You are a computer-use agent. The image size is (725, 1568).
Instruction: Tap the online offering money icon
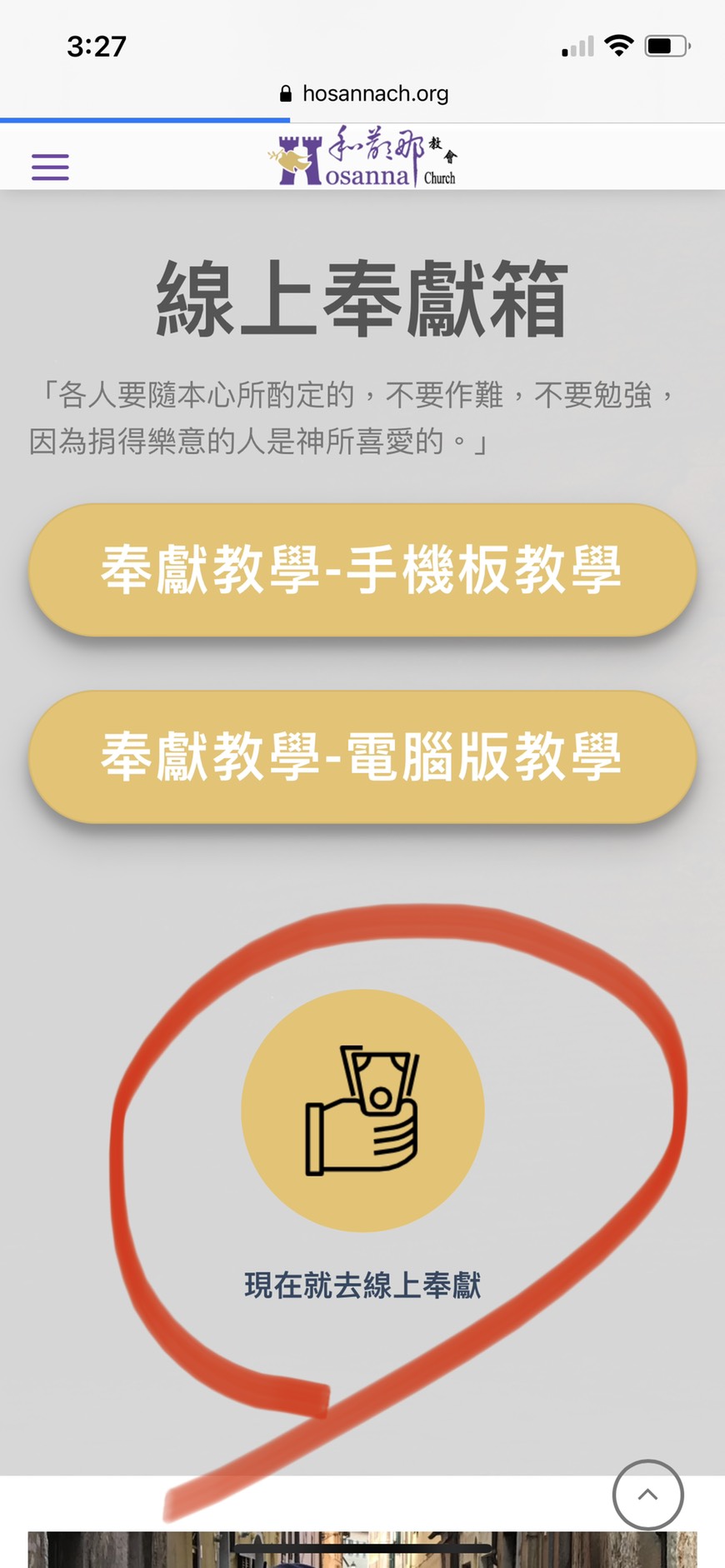[362, 1111]
